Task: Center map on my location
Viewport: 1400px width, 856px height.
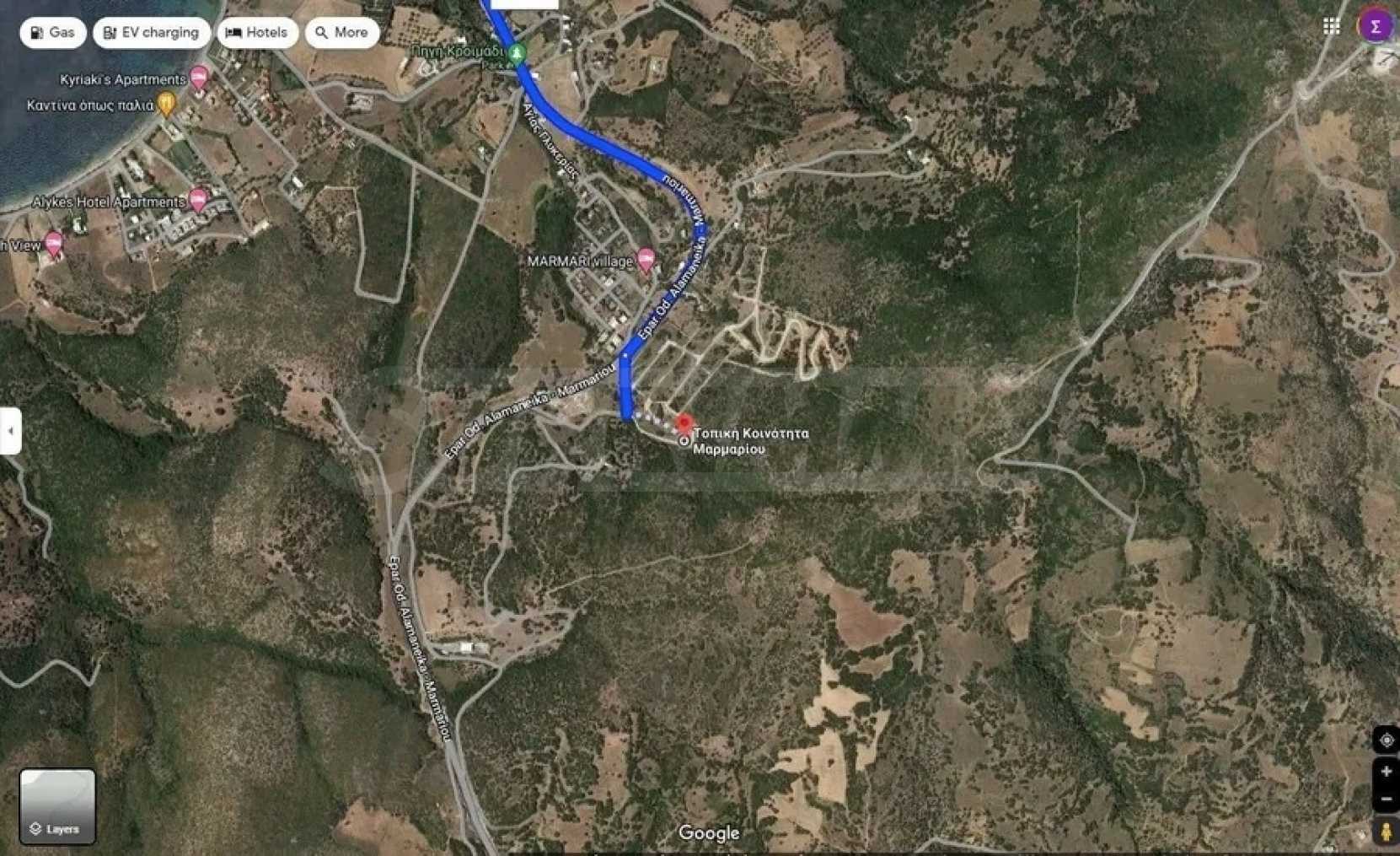Action: [1386, 740]
